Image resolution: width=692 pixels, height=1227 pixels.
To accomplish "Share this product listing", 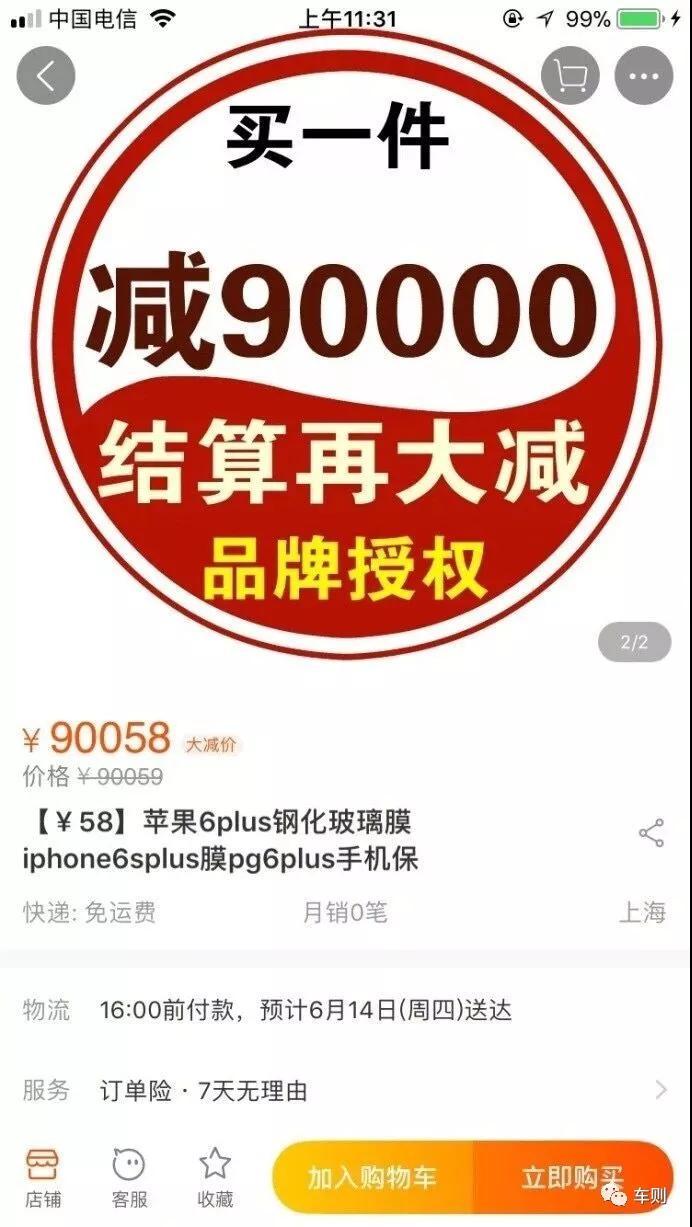I will [651, 833].
